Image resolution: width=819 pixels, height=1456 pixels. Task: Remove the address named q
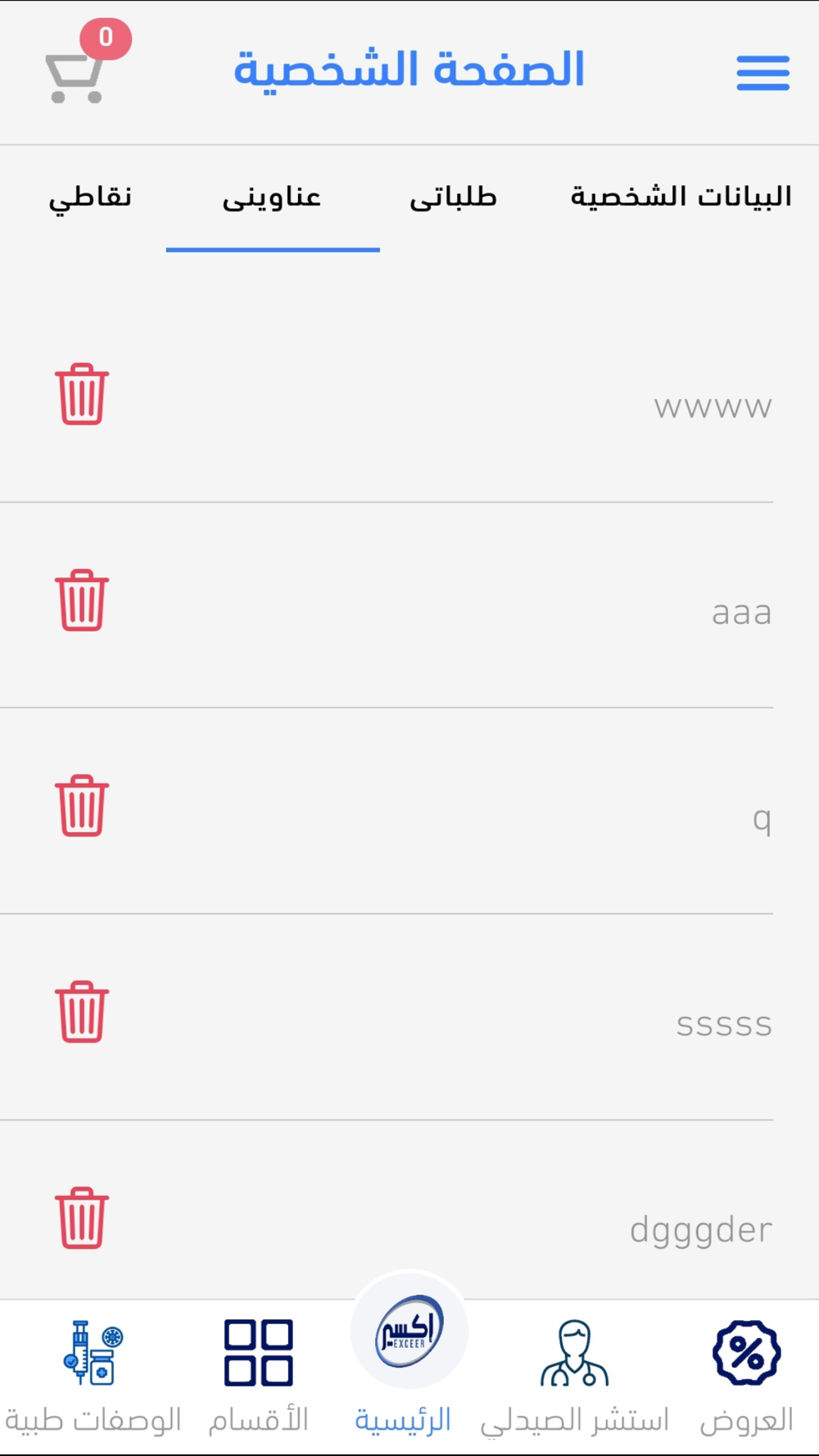pos(82,806)
